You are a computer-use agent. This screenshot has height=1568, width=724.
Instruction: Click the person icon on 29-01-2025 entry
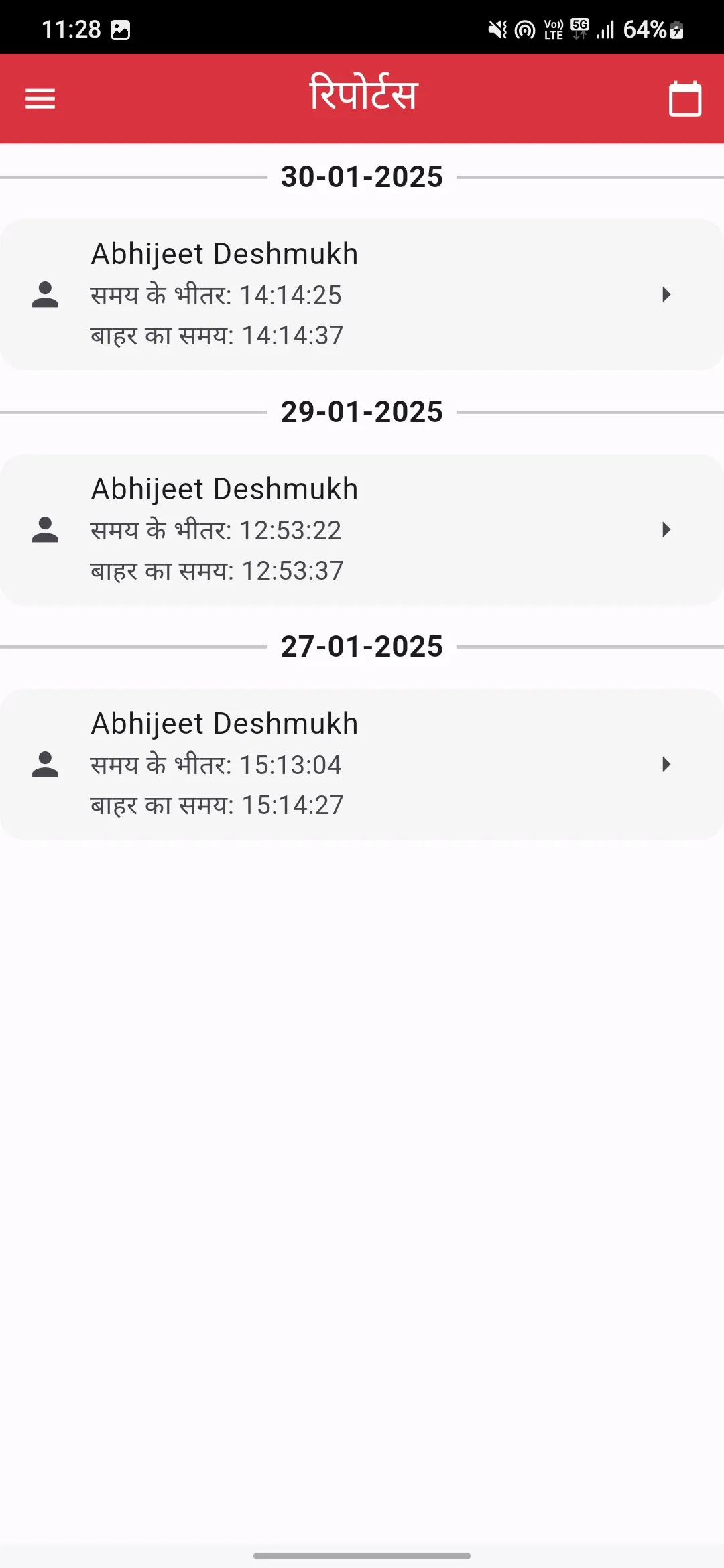45,529
